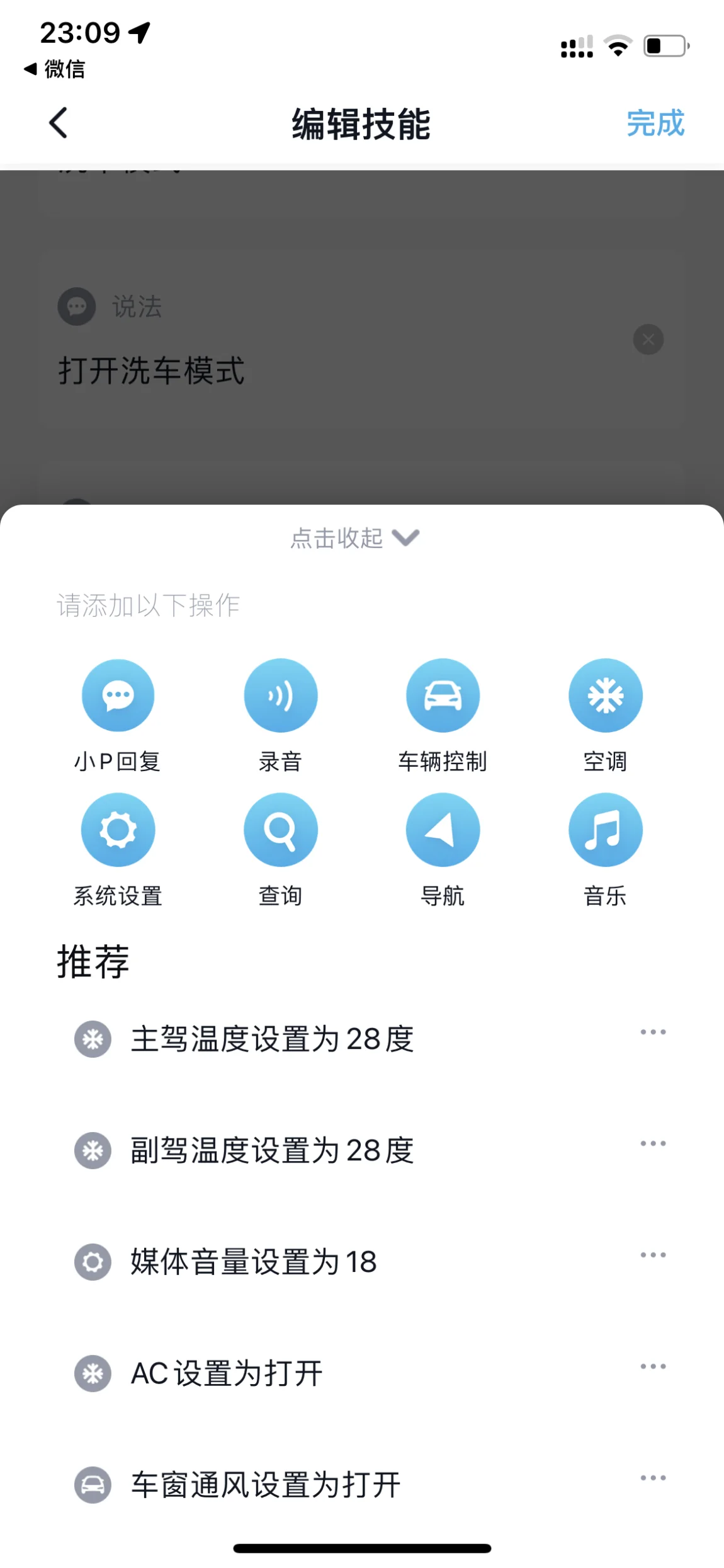Image resolution: width=724 pixels, height=1568 pixels.
Task: Collapse the panel via 点击收起
Action: (355, 538)
